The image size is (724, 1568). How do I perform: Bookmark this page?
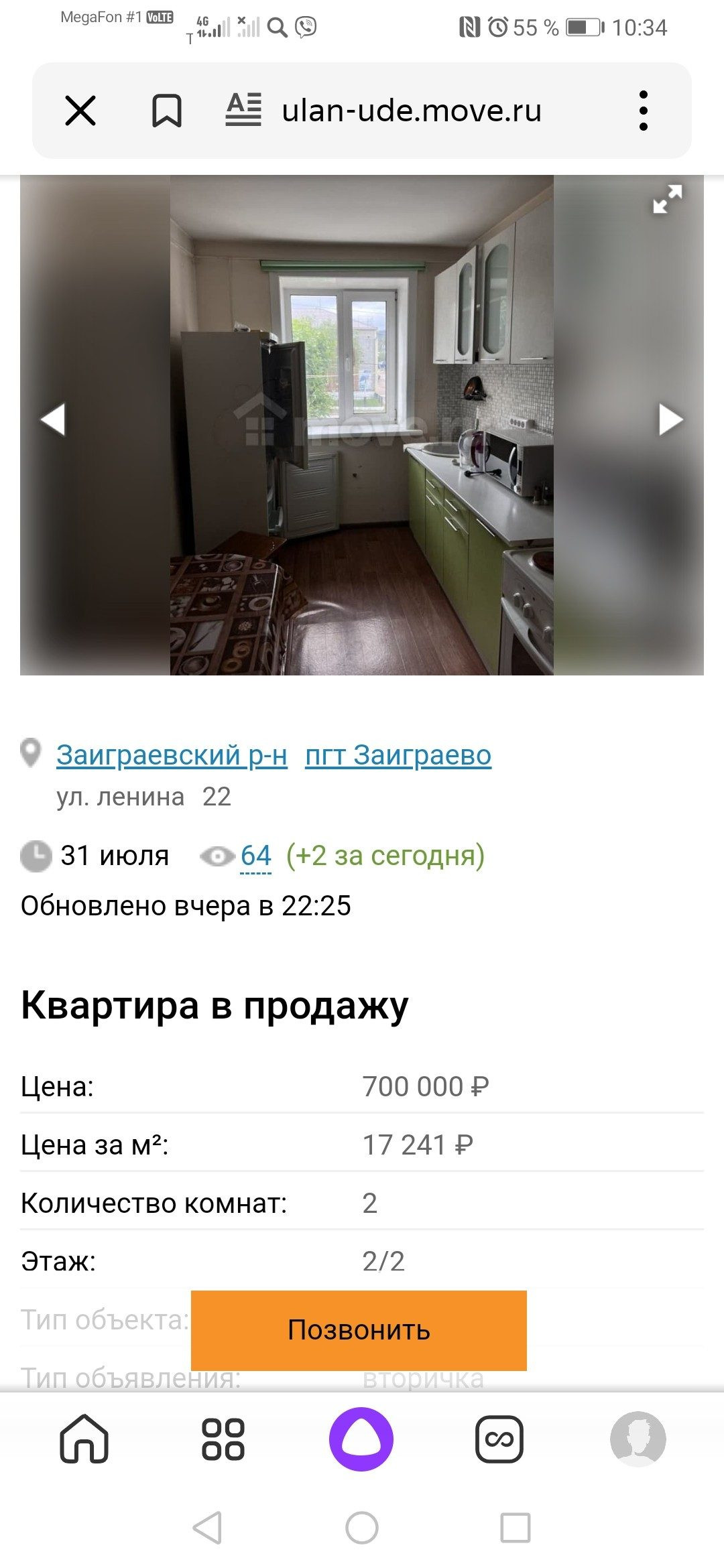click(x=166, y=111)
